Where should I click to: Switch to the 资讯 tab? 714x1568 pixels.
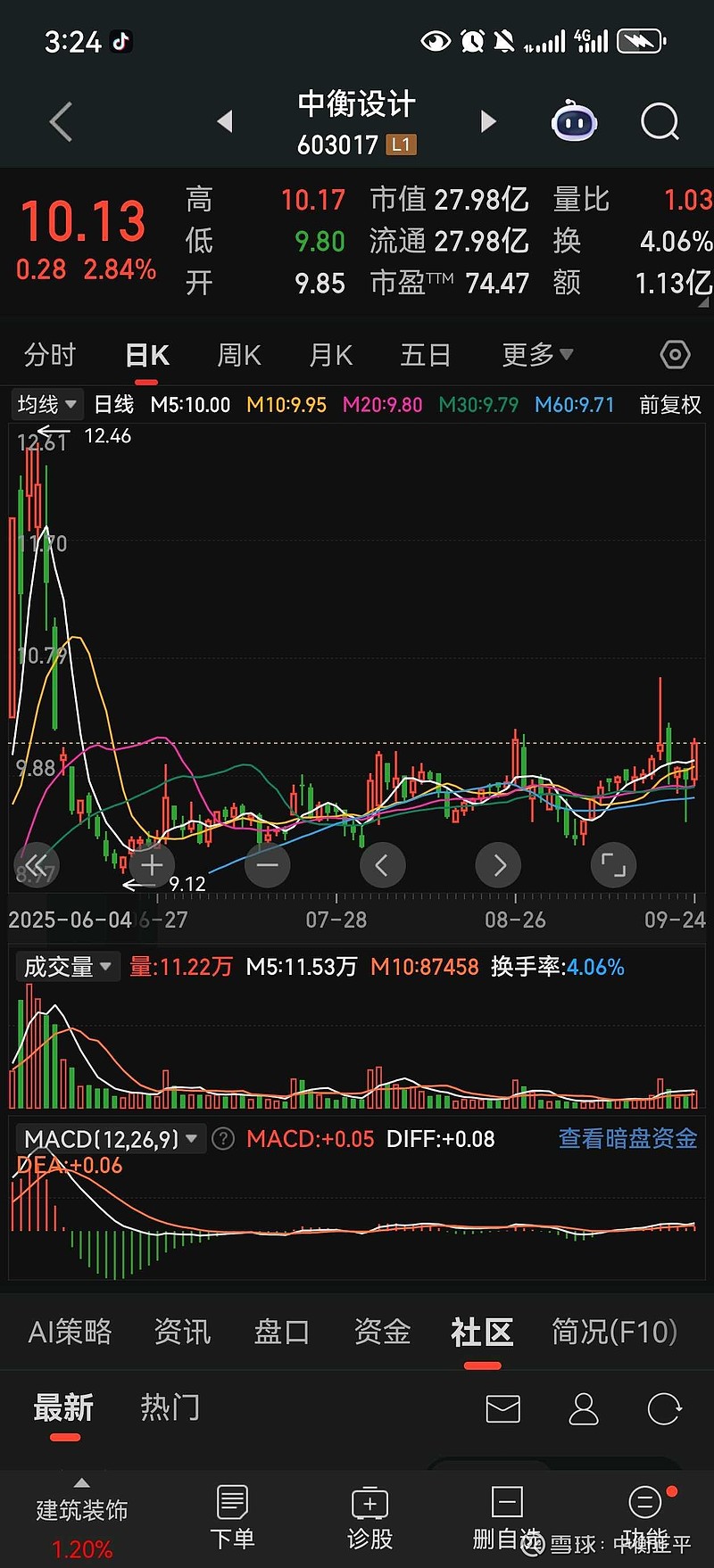pyautogui.click(x=182, y=1332)
